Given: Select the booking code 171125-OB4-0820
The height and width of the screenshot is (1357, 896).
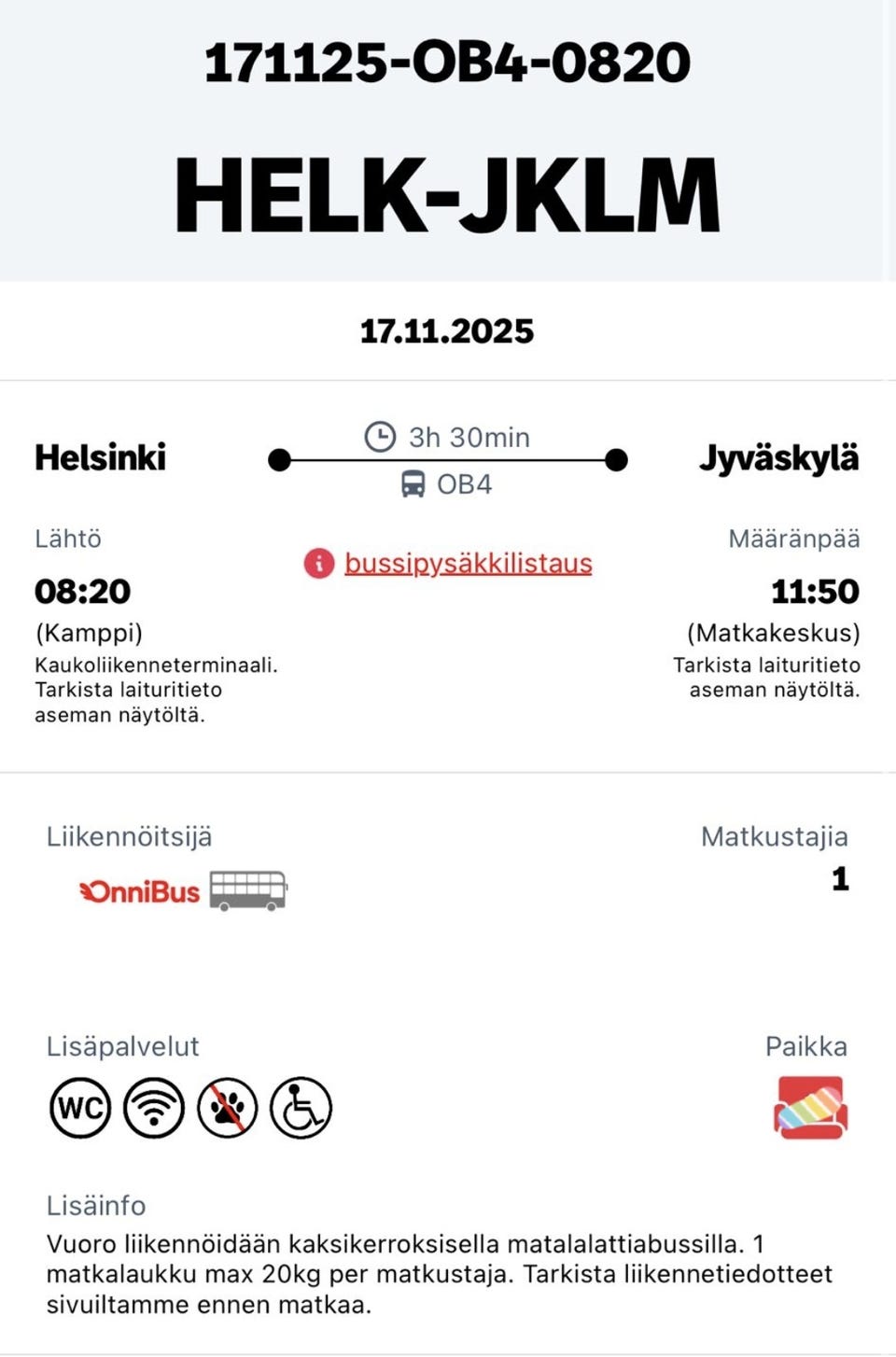Looking at the screenshot, I should (x=447, y=63).
